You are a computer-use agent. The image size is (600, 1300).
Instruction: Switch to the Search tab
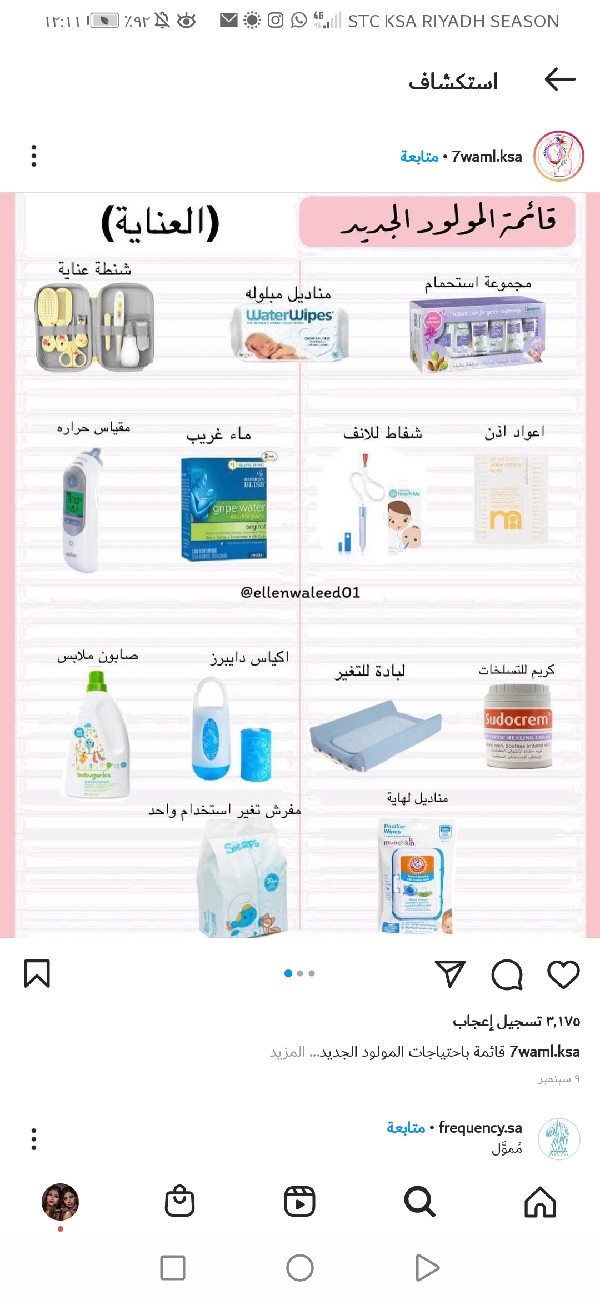click(x=419, y=1201)
